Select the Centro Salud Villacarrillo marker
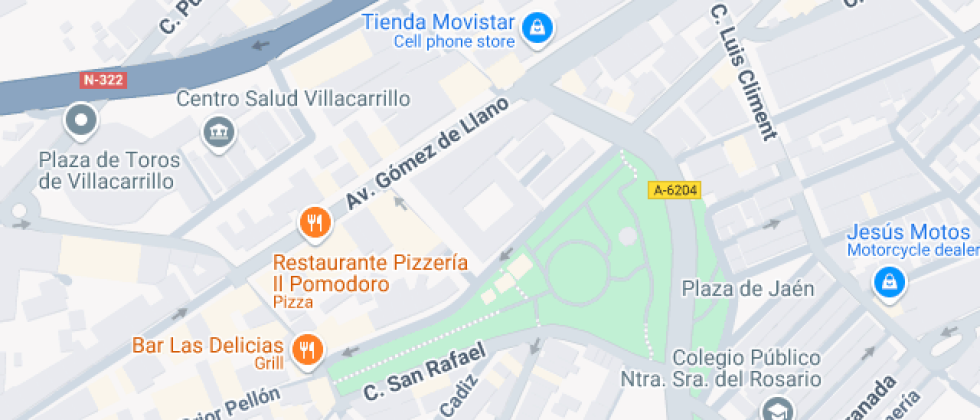This screenshot has width=980, height=420. [x=217, y=131]
